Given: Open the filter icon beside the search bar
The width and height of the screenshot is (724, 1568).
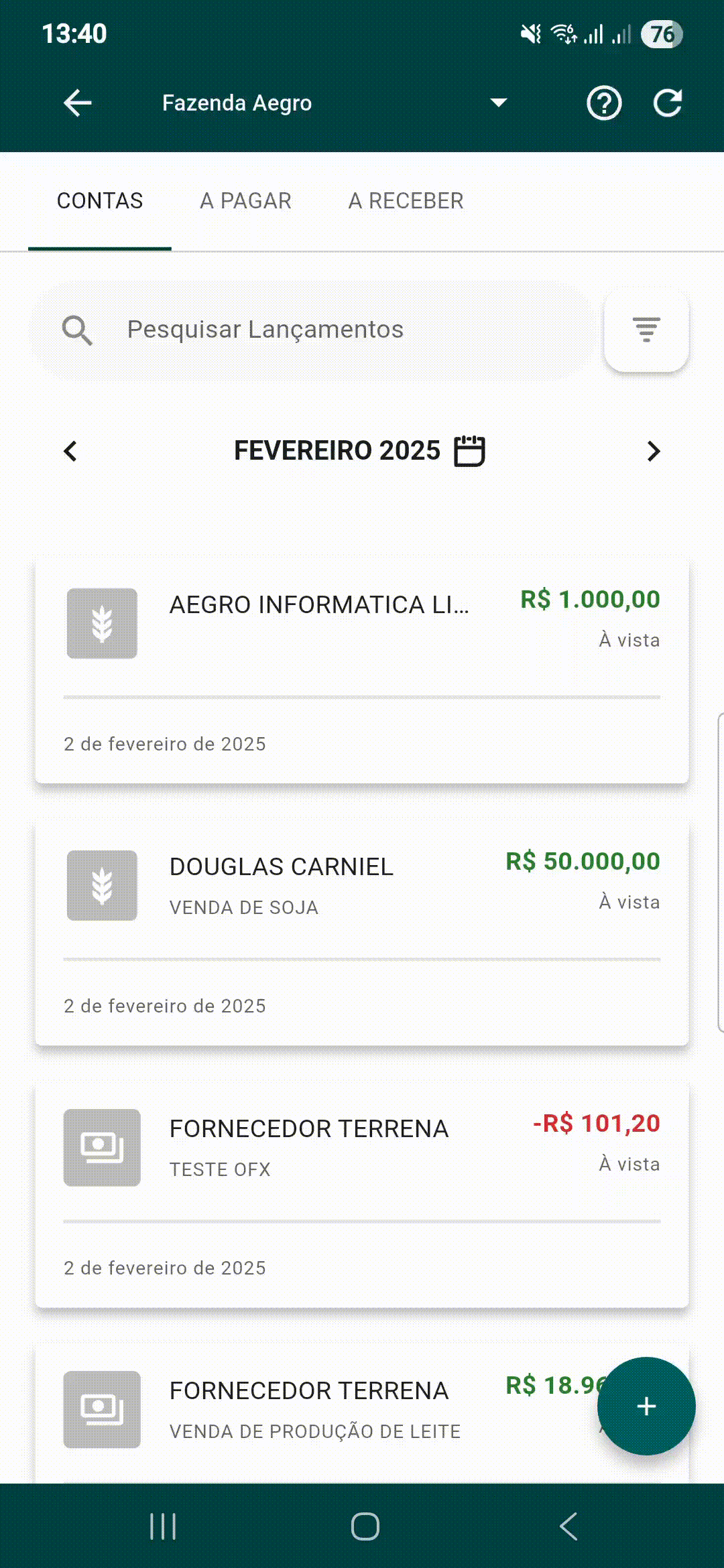Looking at the screenshot, I should [x=646, y=329].
